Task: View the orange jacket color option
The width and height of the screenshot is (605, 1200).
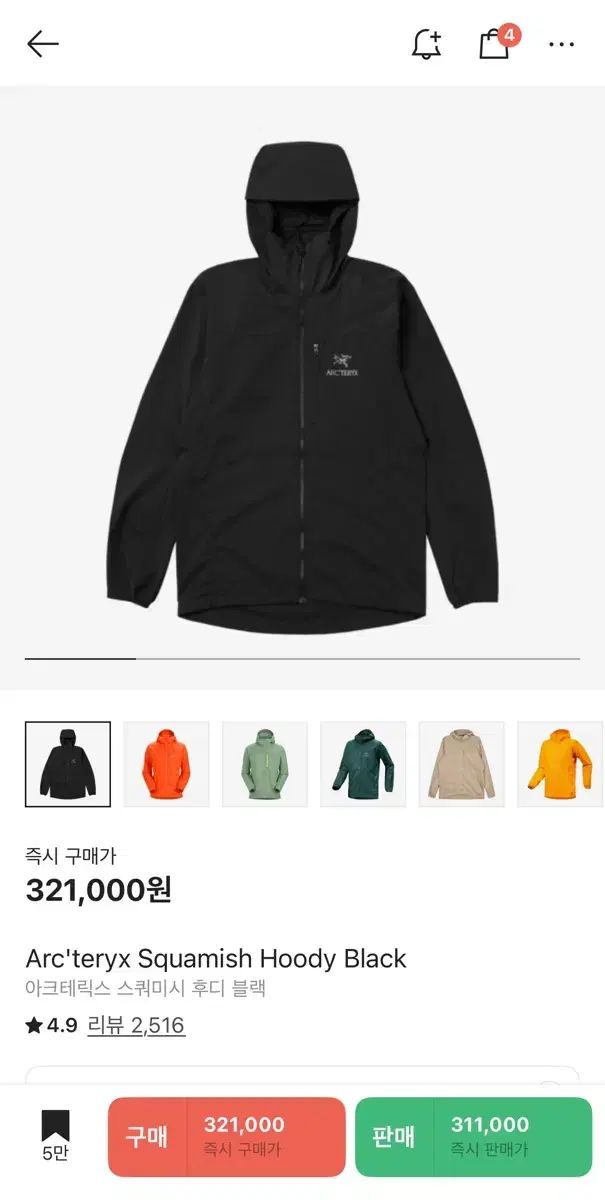Action: (x=166, y=764)
